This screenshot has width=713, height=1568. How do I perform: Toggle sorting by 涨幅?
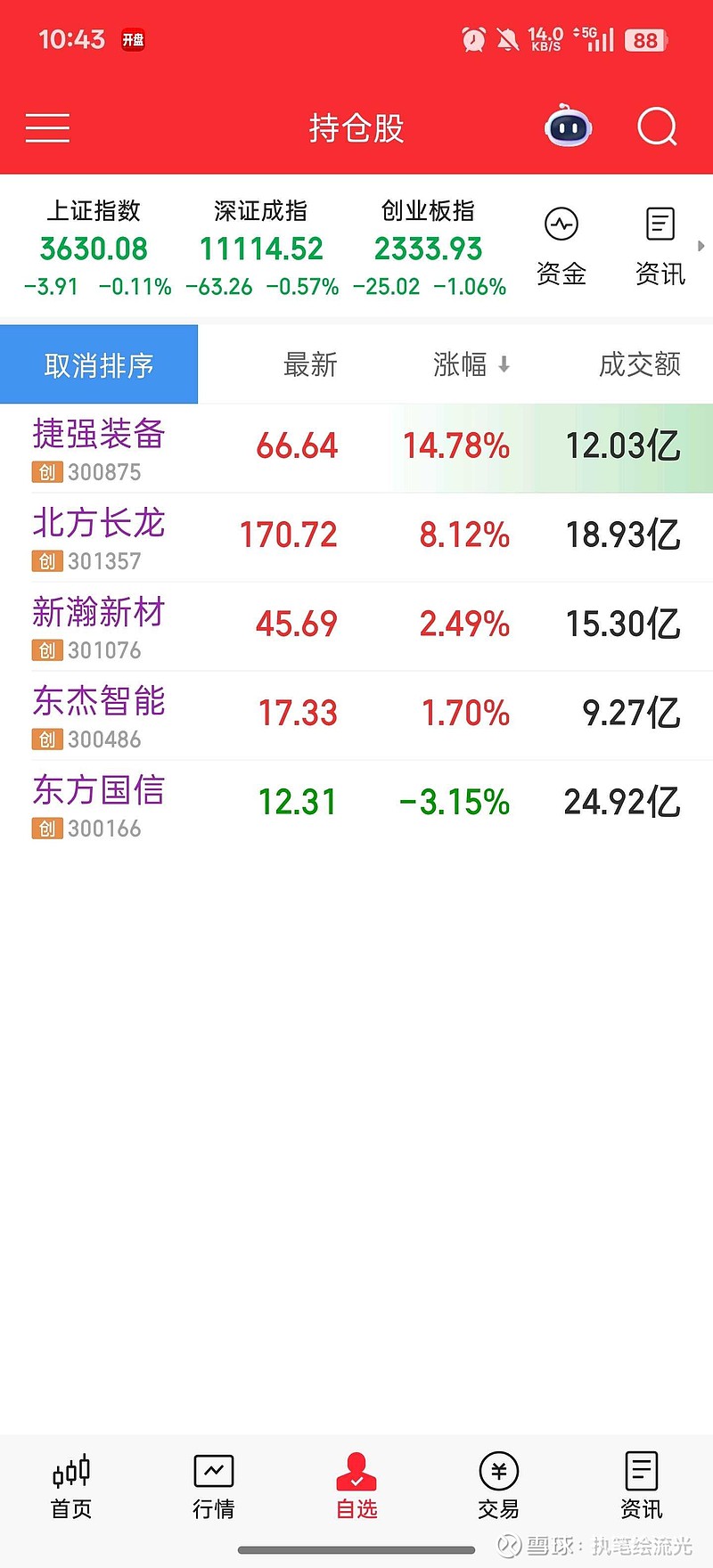[471, 364]
